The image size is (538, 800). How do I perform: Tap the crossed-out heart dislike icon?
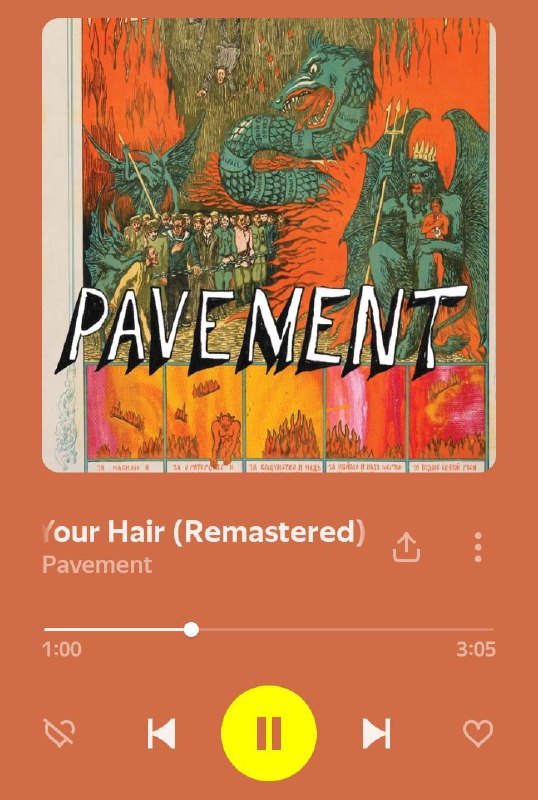60,733
